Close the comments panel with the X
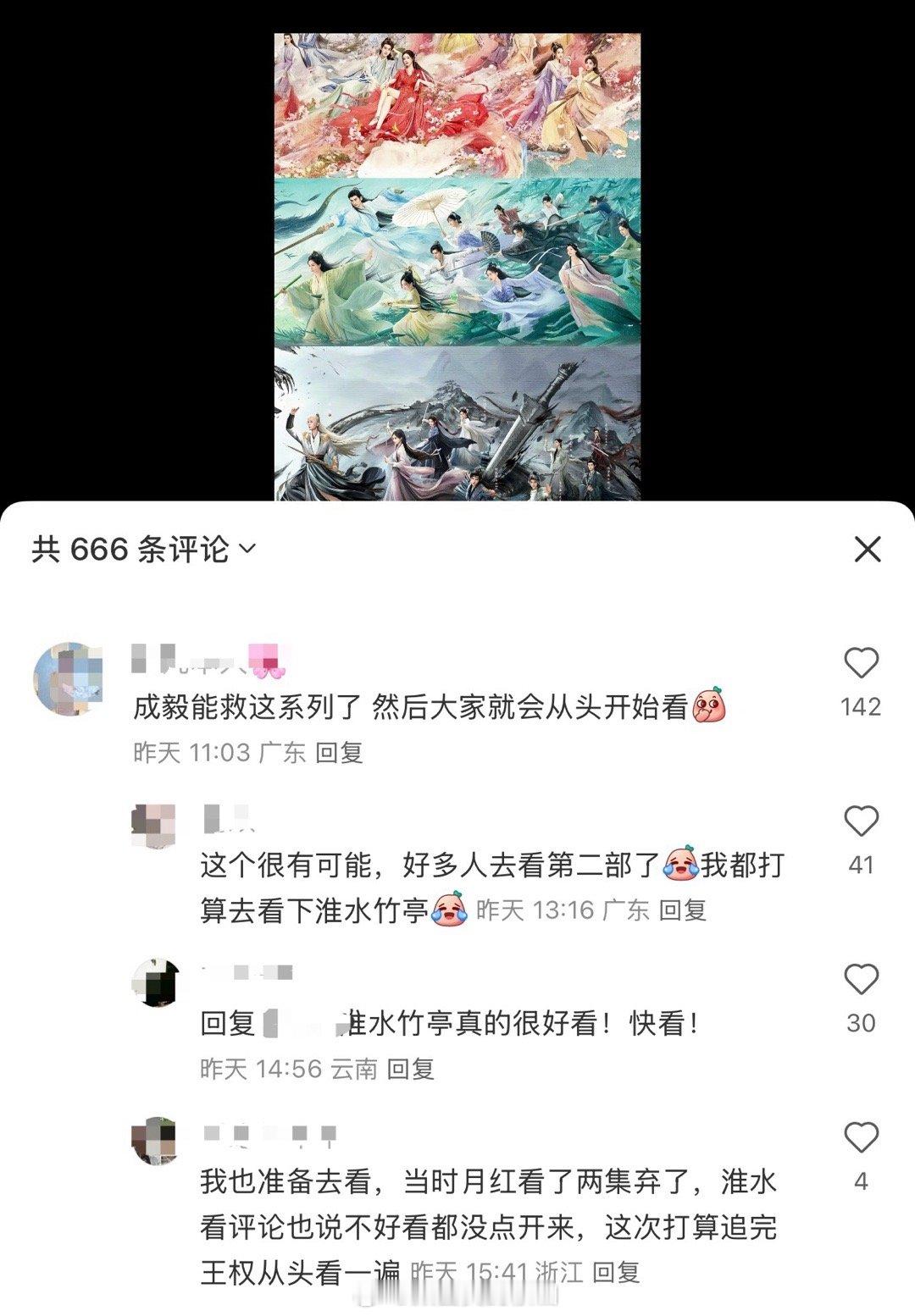Image resolution: width=915 pixels, height=1316 pixels. (x=868, y=550)
